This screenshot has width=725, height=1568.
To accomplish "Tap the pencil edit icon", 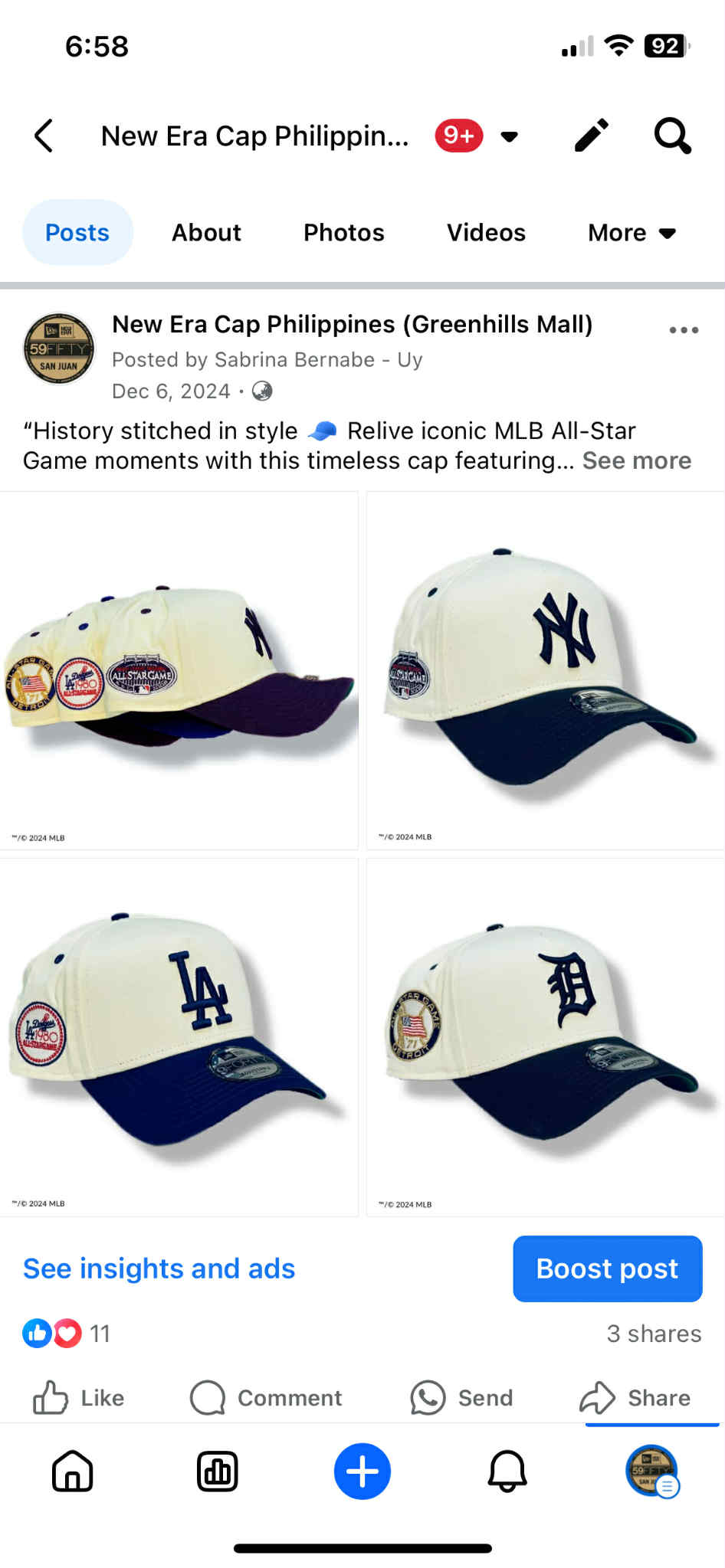I will coord(592,136).
